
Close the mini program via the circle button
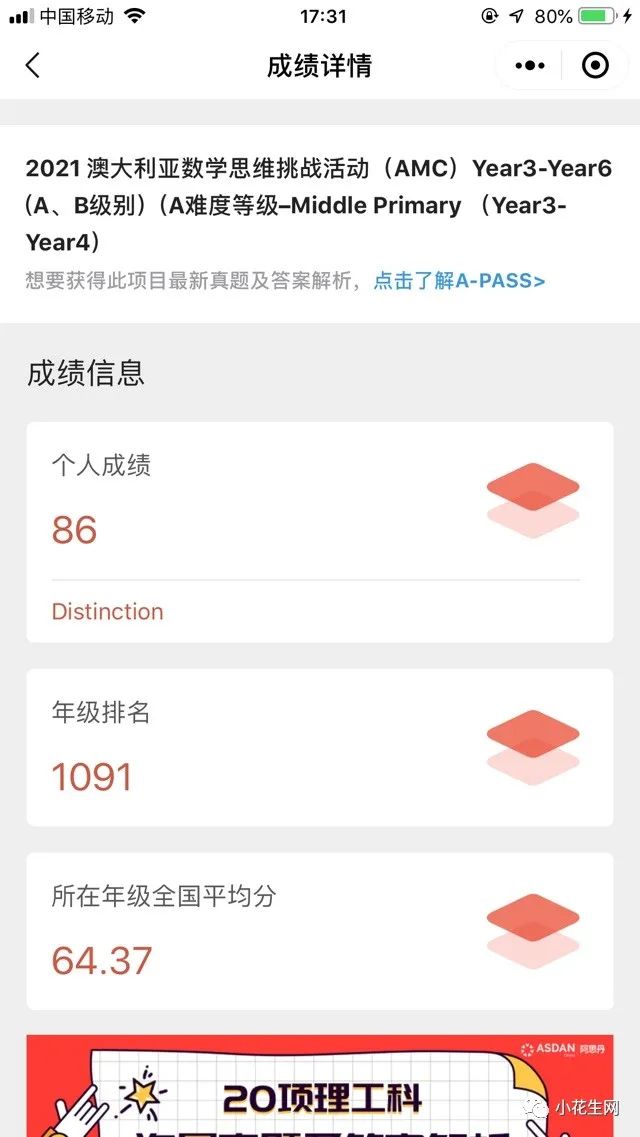click(x=595, y=66)
